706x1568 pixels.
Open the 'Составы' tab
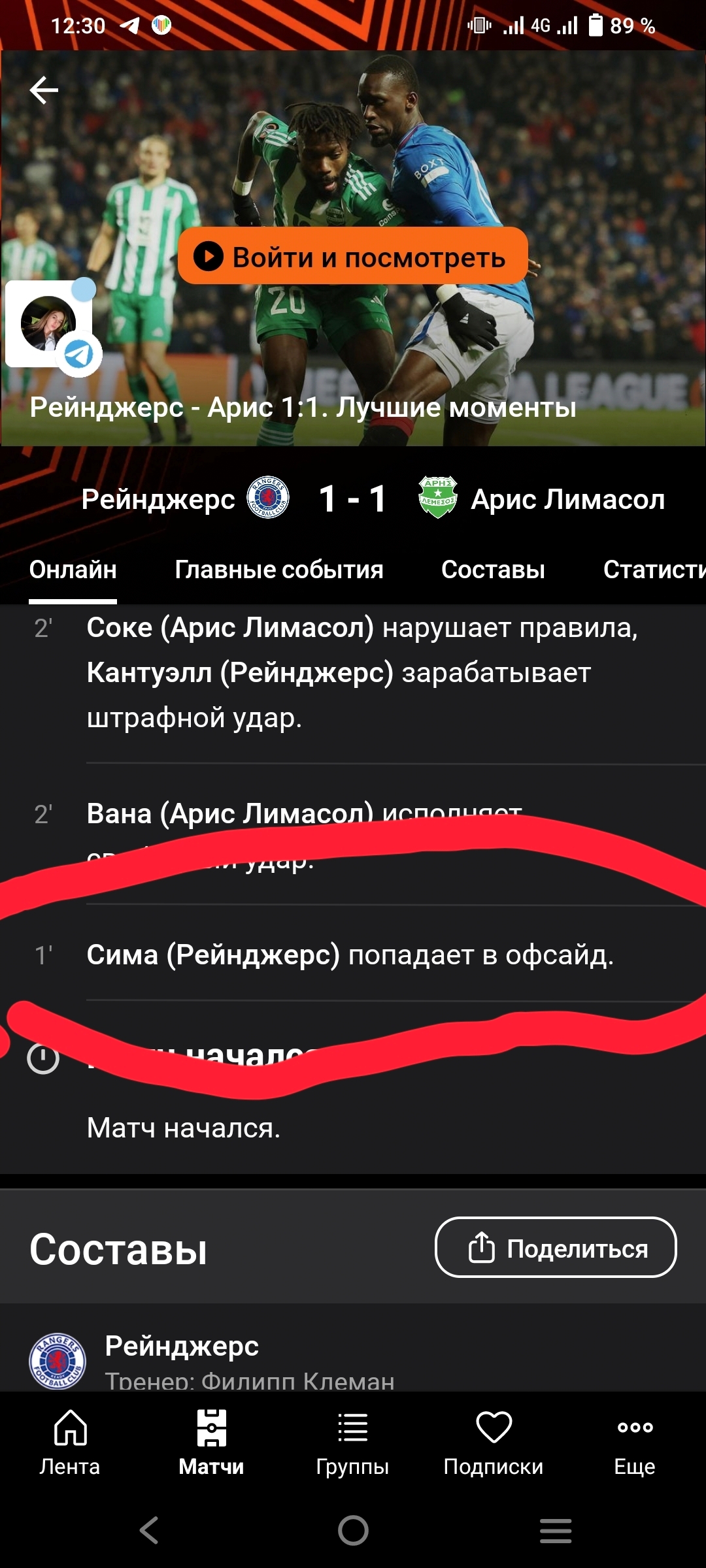tap(493, 570)
